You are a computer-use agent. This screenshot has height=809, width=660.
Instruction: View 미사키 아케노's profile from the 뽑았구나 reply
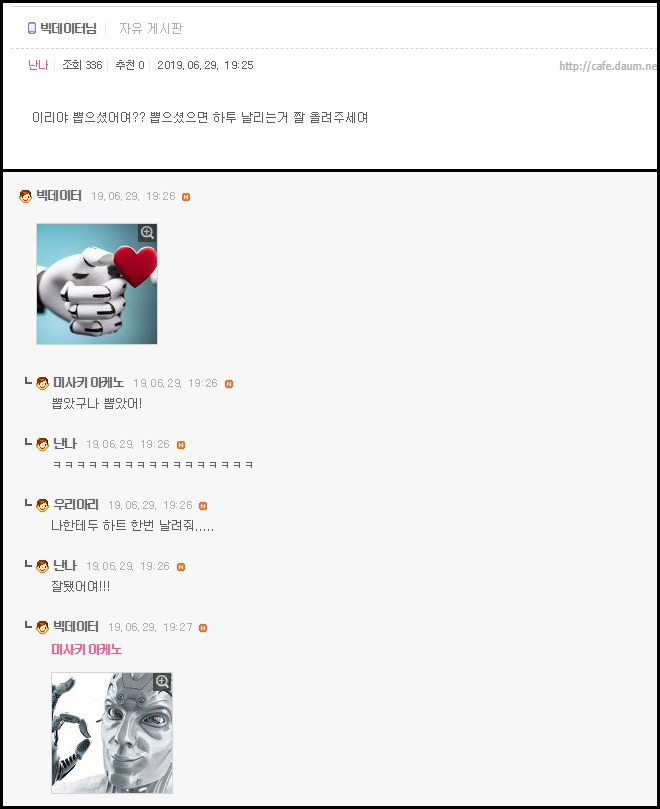(88, 383)
